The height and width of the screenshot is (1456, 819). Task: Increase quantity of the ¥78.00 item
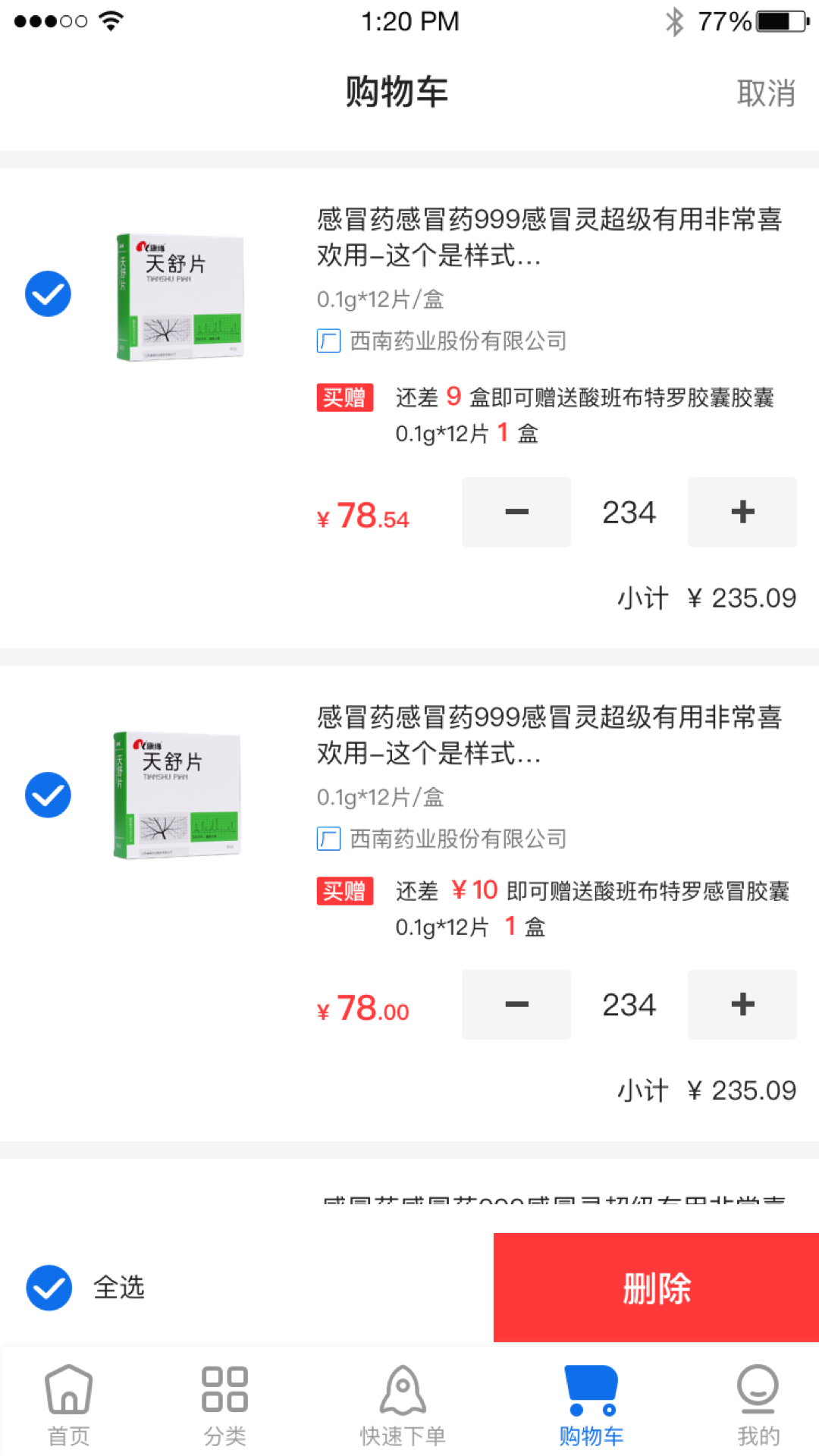(x=742, y=1005)
